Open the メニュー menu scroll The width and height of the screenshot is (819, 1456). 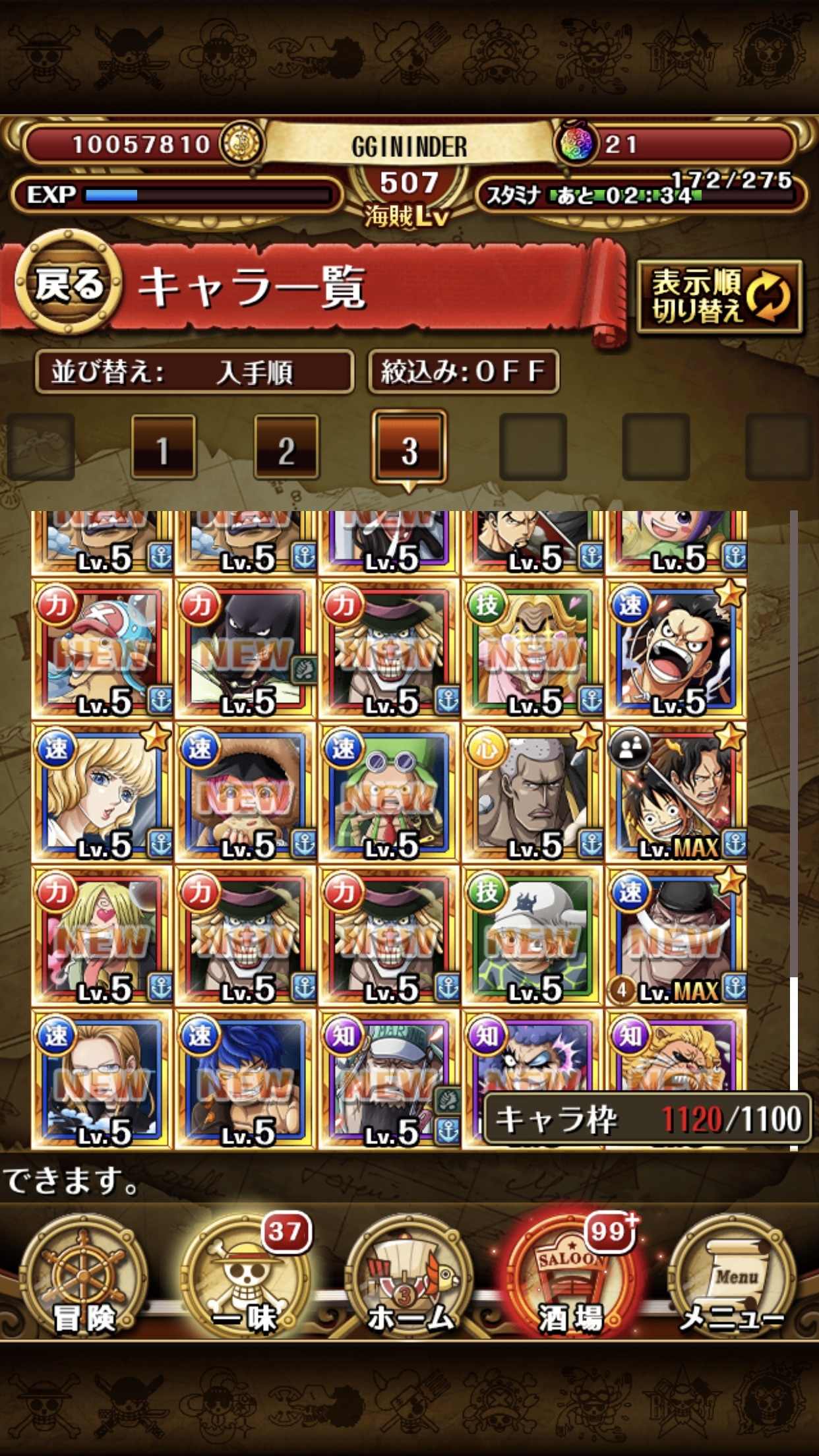click(733, 1278)
